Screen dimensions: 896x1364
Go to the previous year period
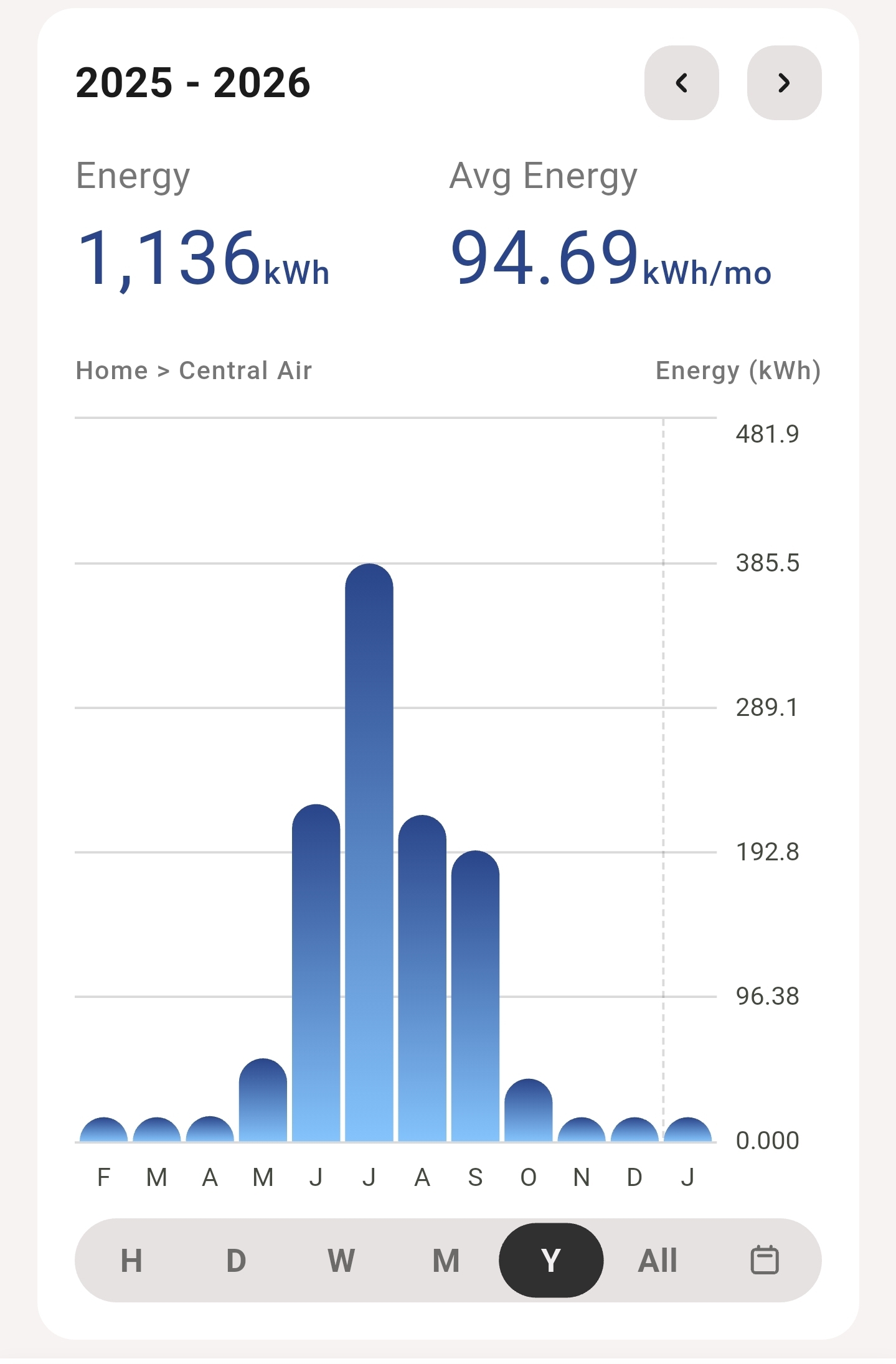[681, 83]
